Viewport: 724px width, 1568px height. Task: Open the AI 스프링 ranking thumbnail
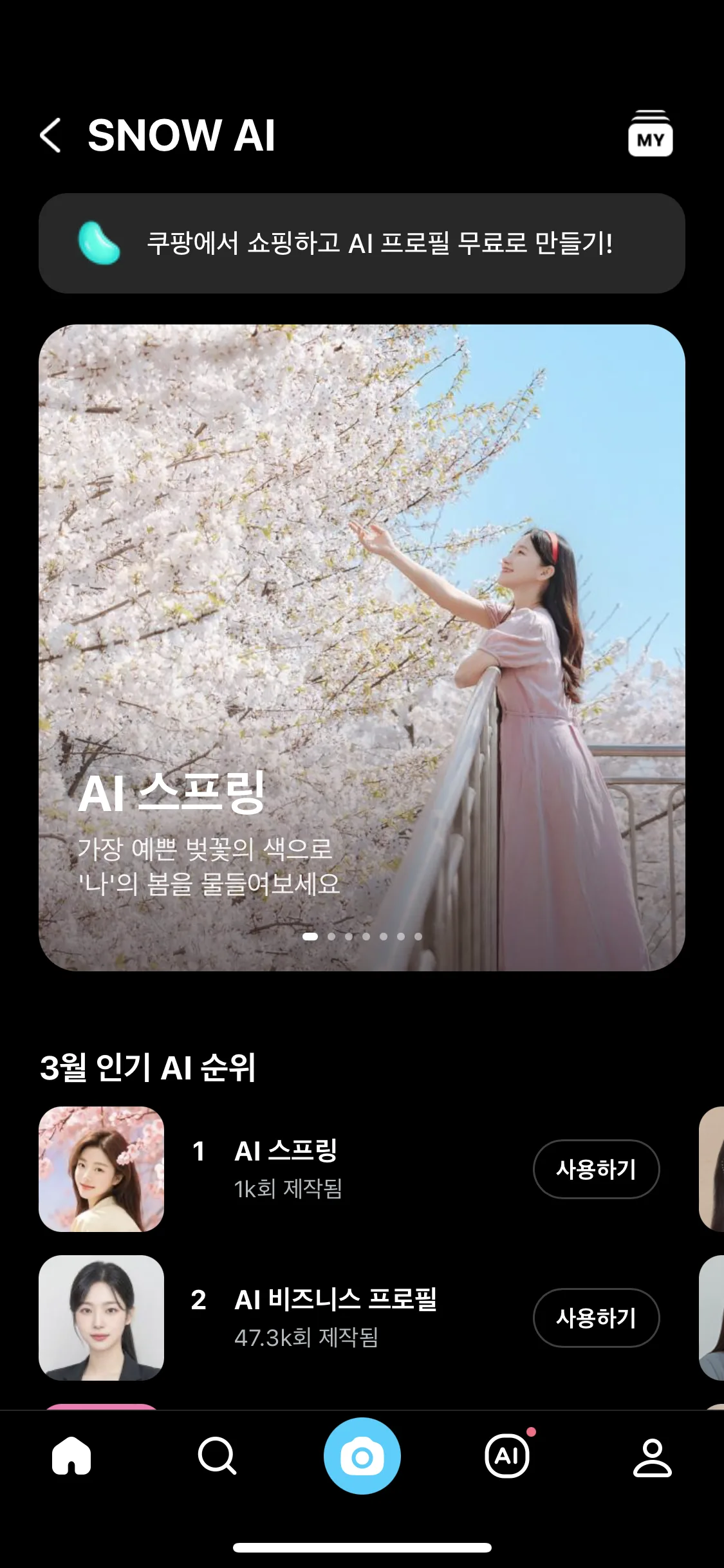coord(102,1169)
